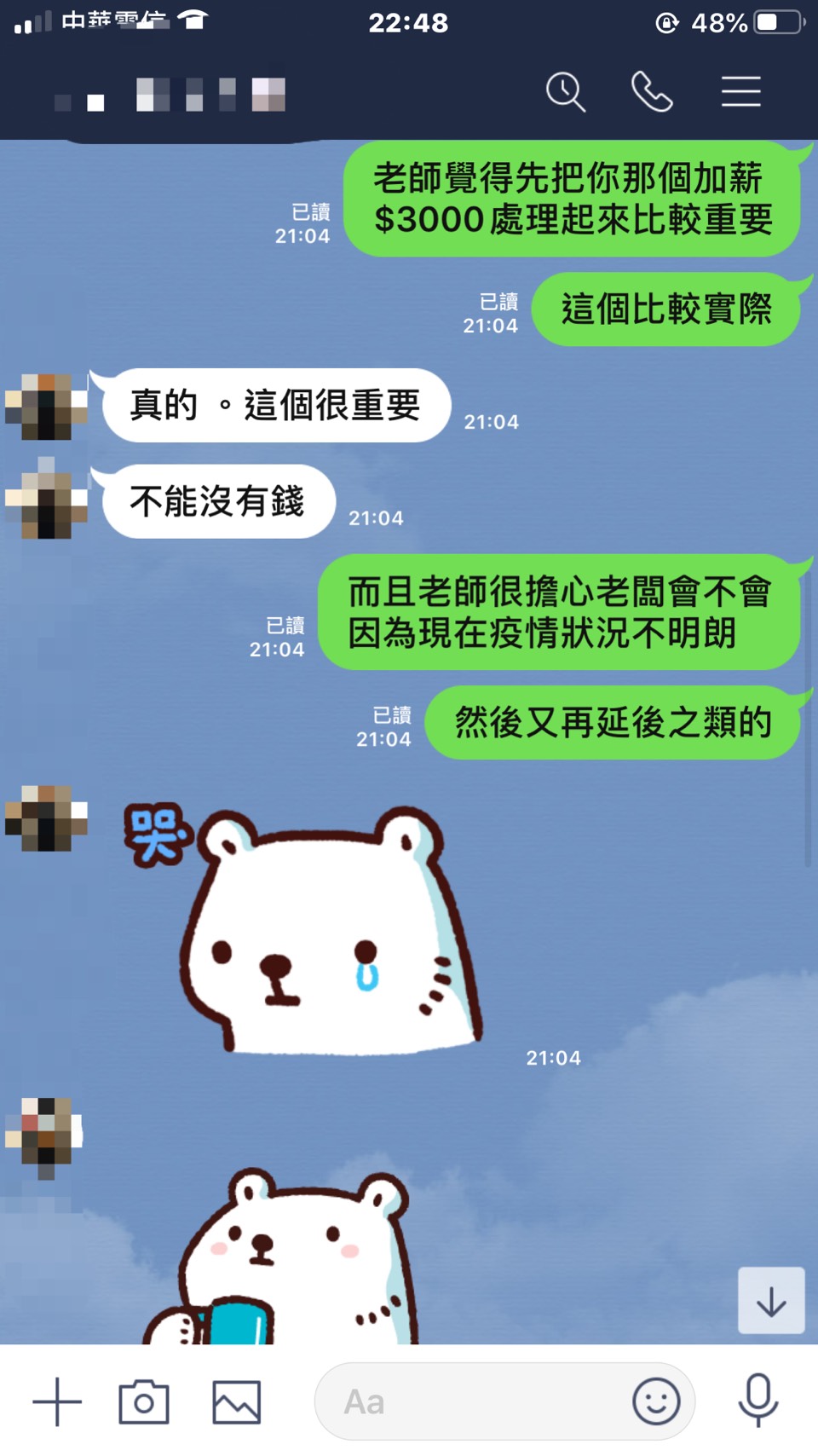
Task: Open the chat menu
Action: tap(740, 92)
